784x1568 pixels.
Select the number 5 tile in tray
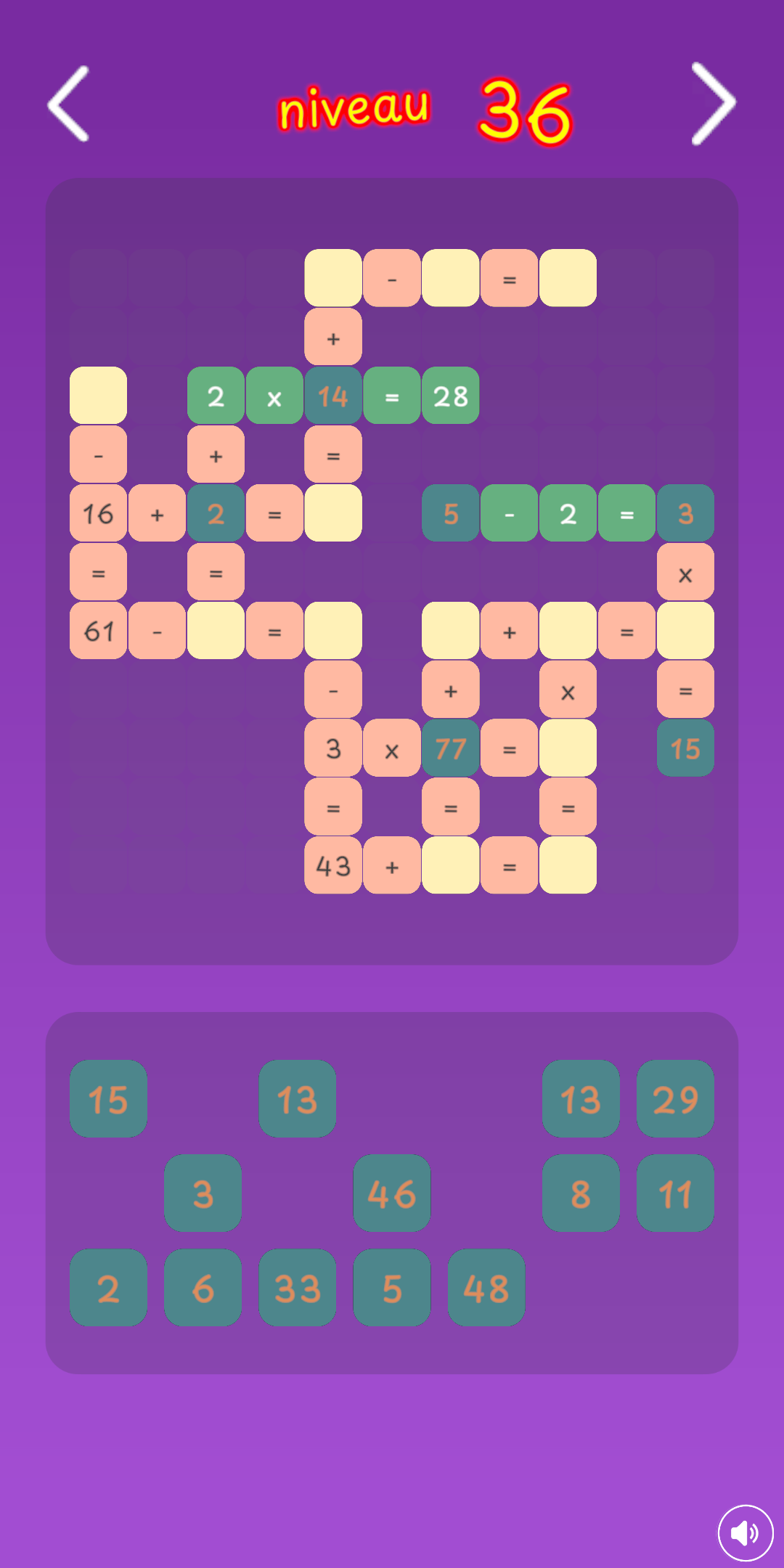(x=392, y=1287)
